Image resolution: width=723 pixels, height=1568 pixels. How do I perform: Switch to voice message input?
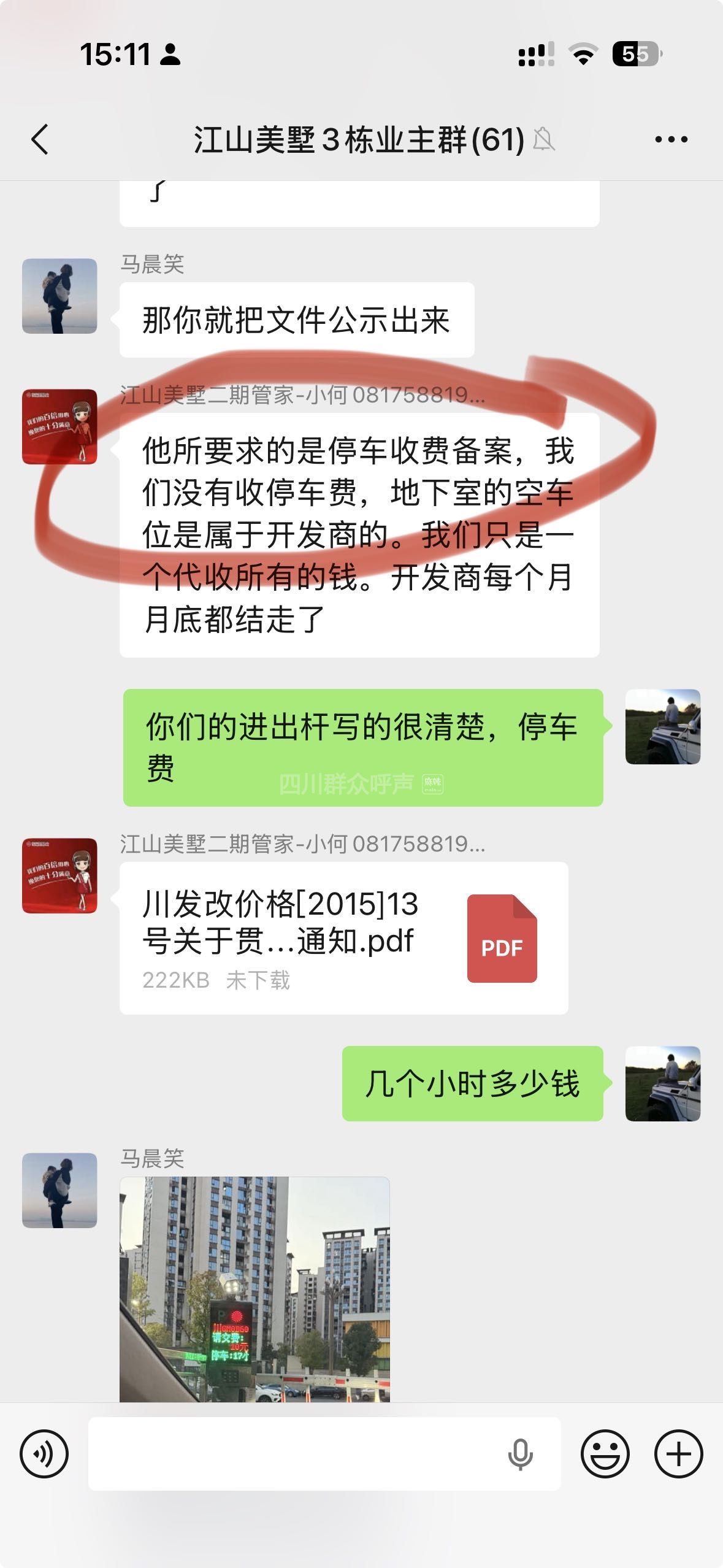(44, 1453)
